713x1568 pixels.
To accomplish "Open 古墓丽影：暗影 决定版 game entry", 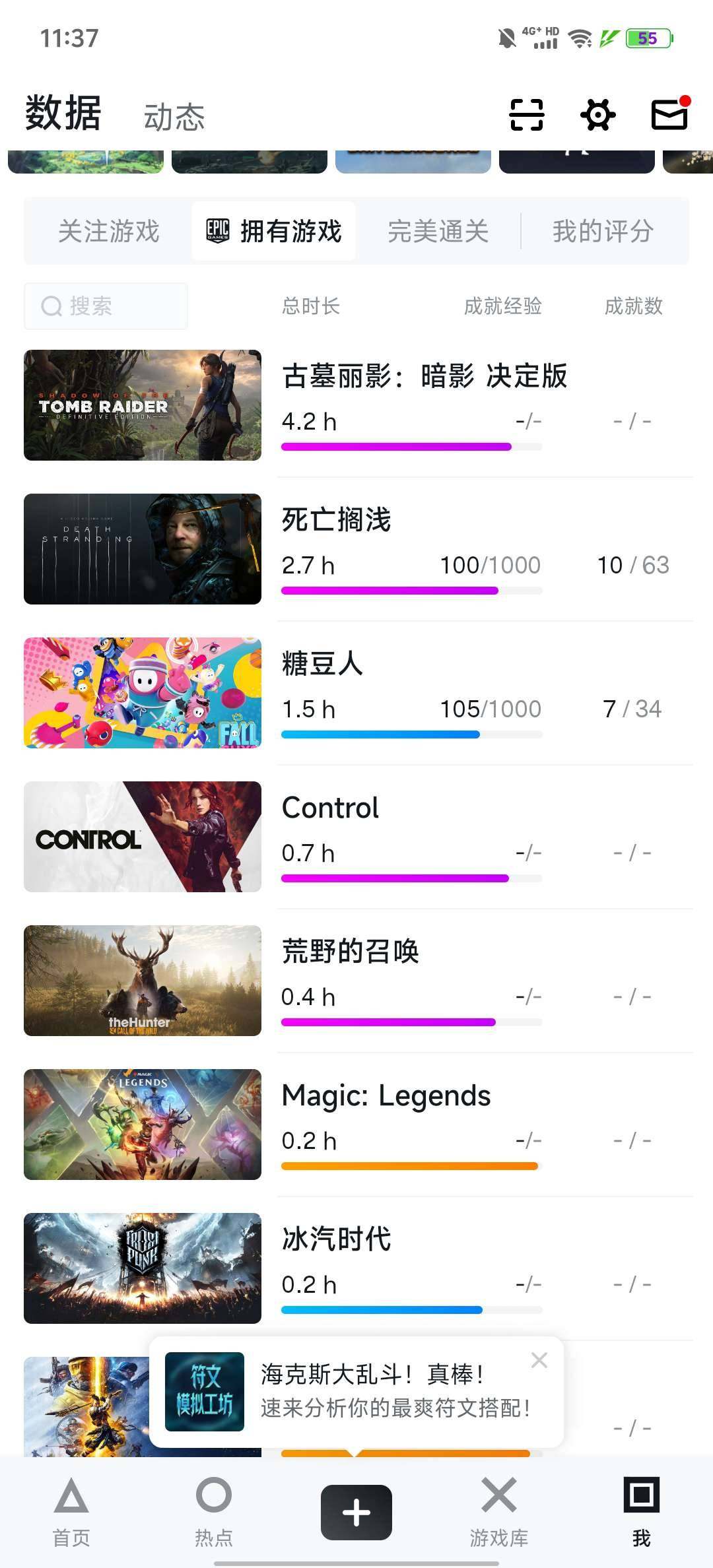I will pos(424,376).
